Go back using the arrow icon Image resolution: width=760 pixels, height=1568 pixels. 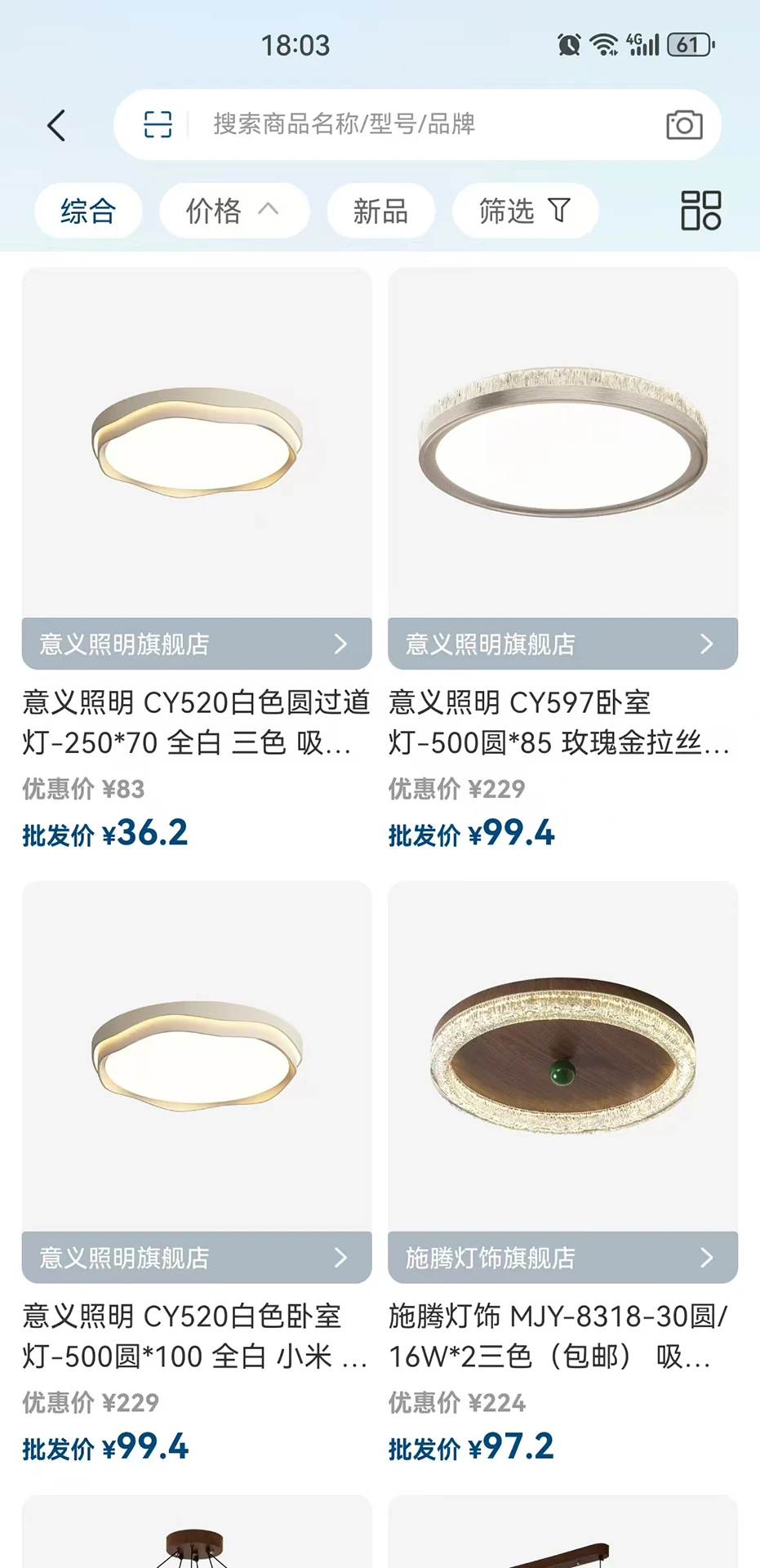coord(56,126)
